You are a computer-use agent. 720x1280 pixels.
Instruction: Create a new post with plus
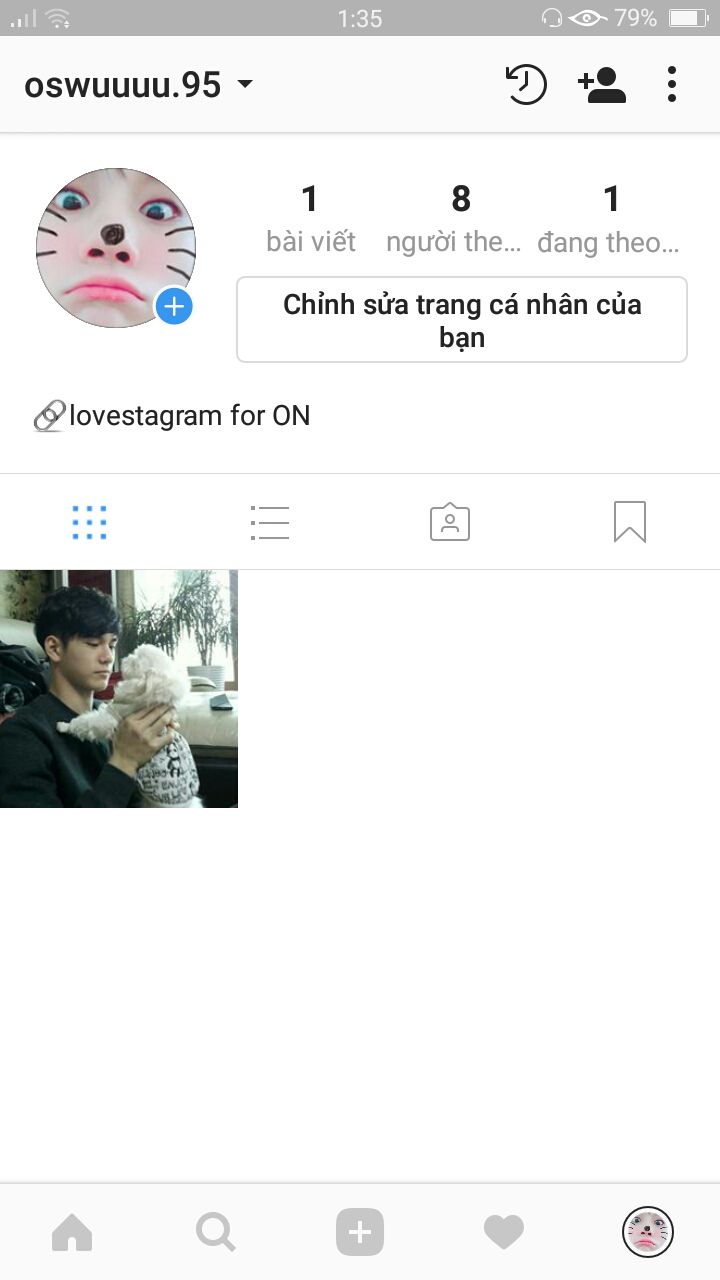point(360,1232)
